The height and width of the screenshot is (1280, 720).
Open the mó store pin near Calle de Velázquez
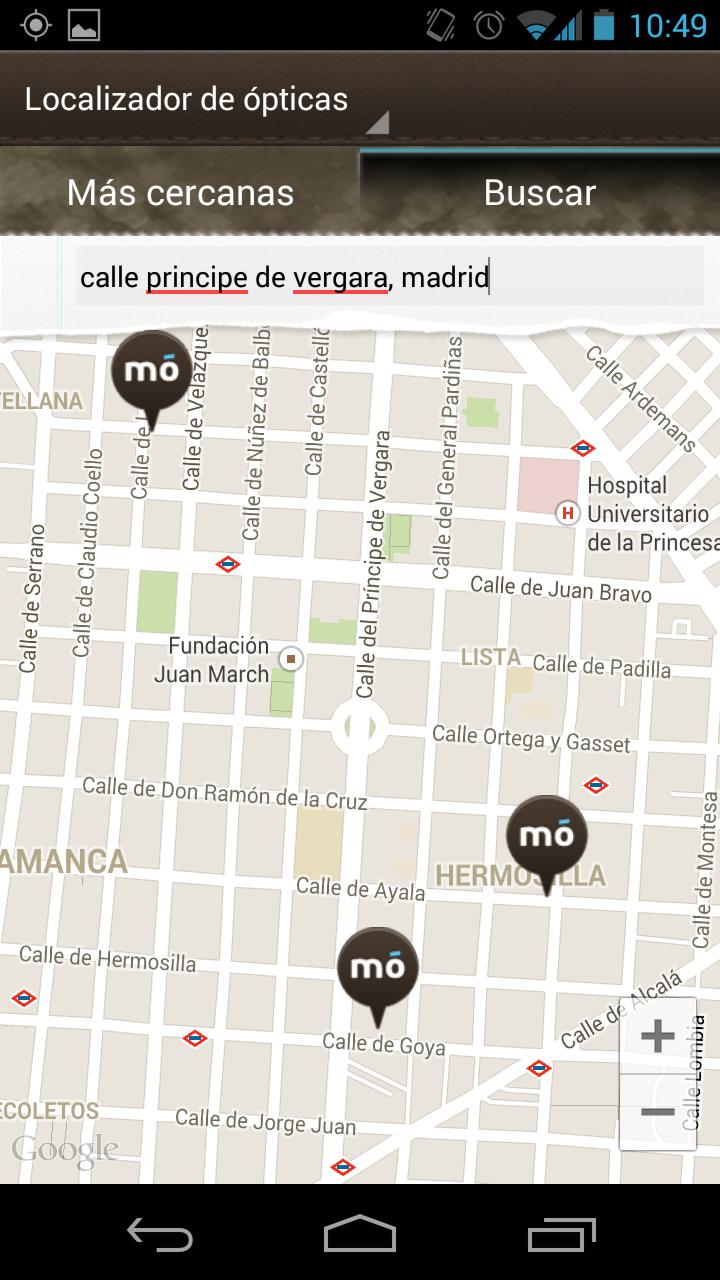(151, 372)
